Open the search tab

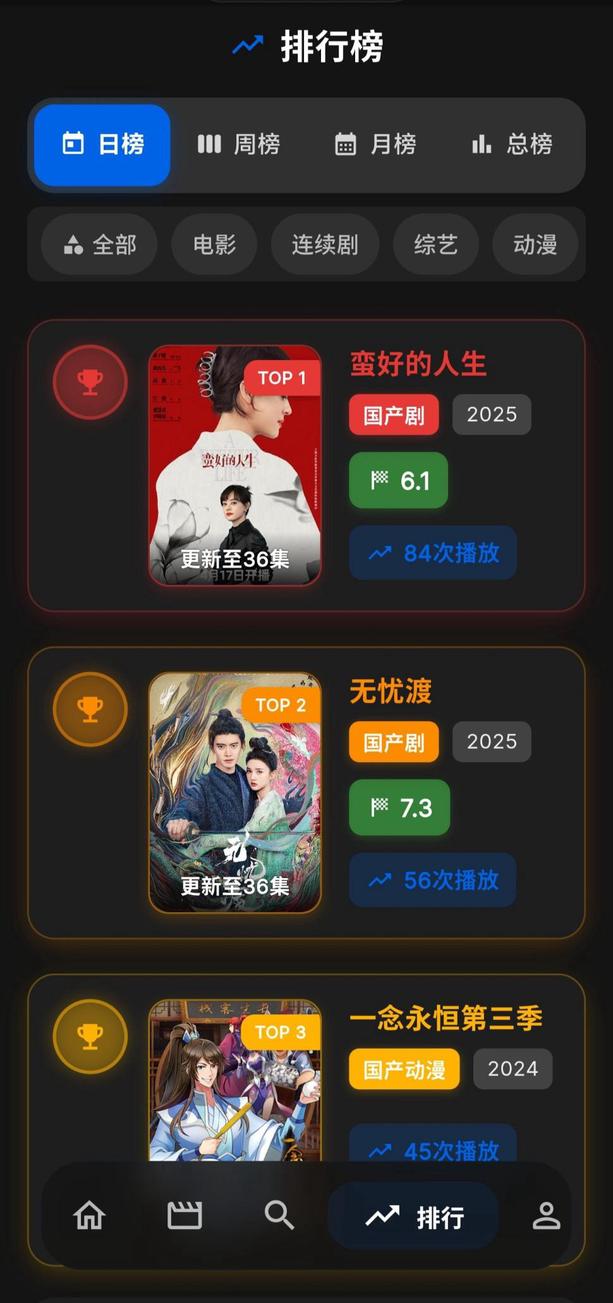pos(279,1216)
